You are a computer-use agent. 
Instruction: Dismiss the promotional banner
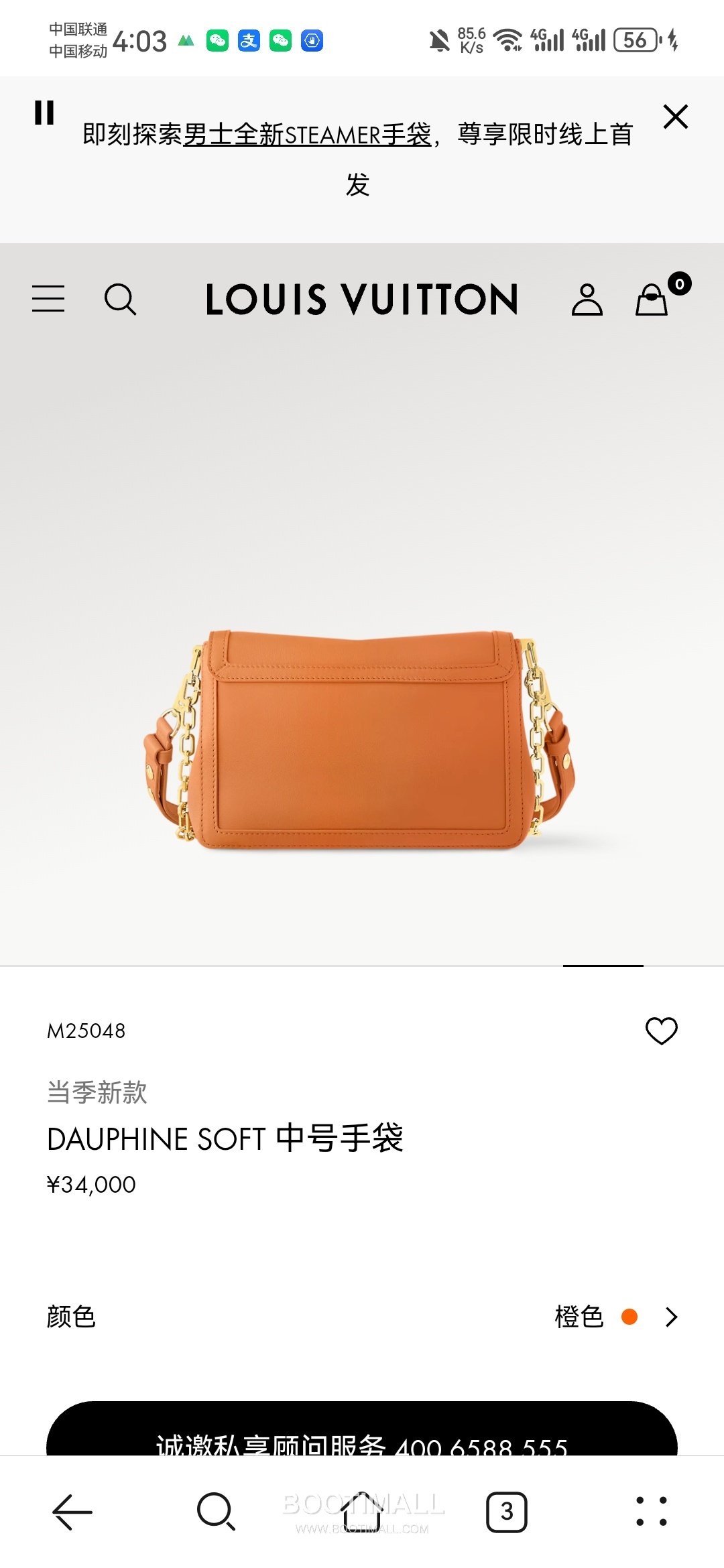(x=676, y=115)
